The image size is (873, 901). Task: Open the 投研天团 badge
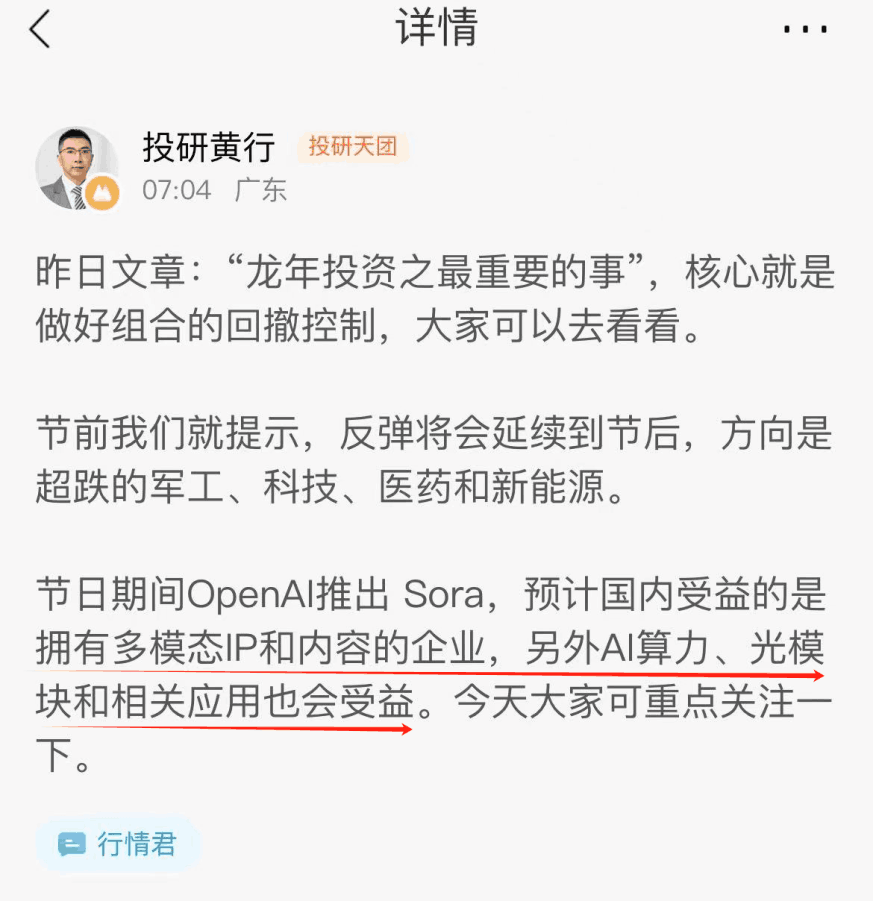[353, 147]
